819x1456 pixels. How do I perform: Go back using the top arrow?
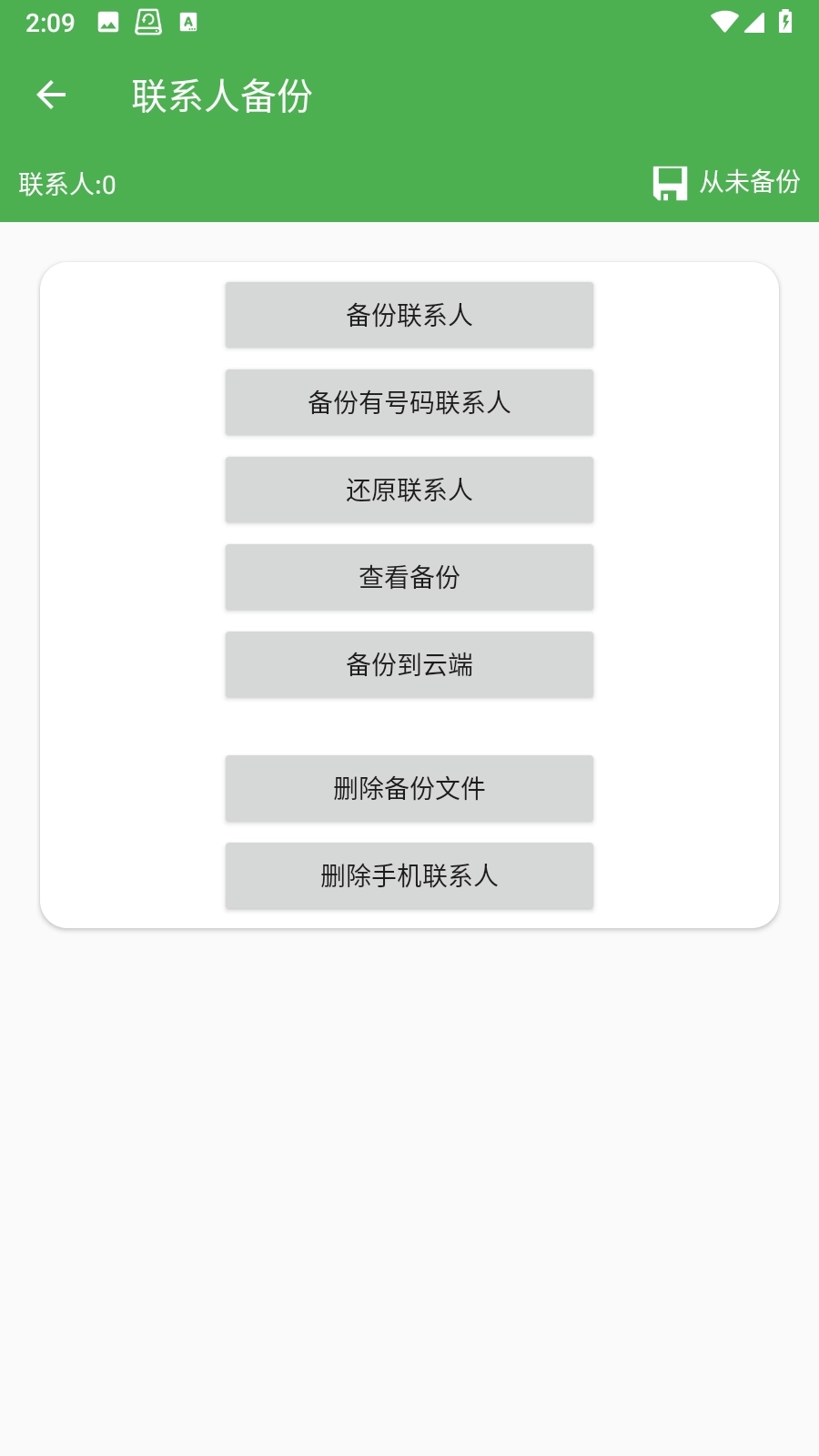coord(51,95)
